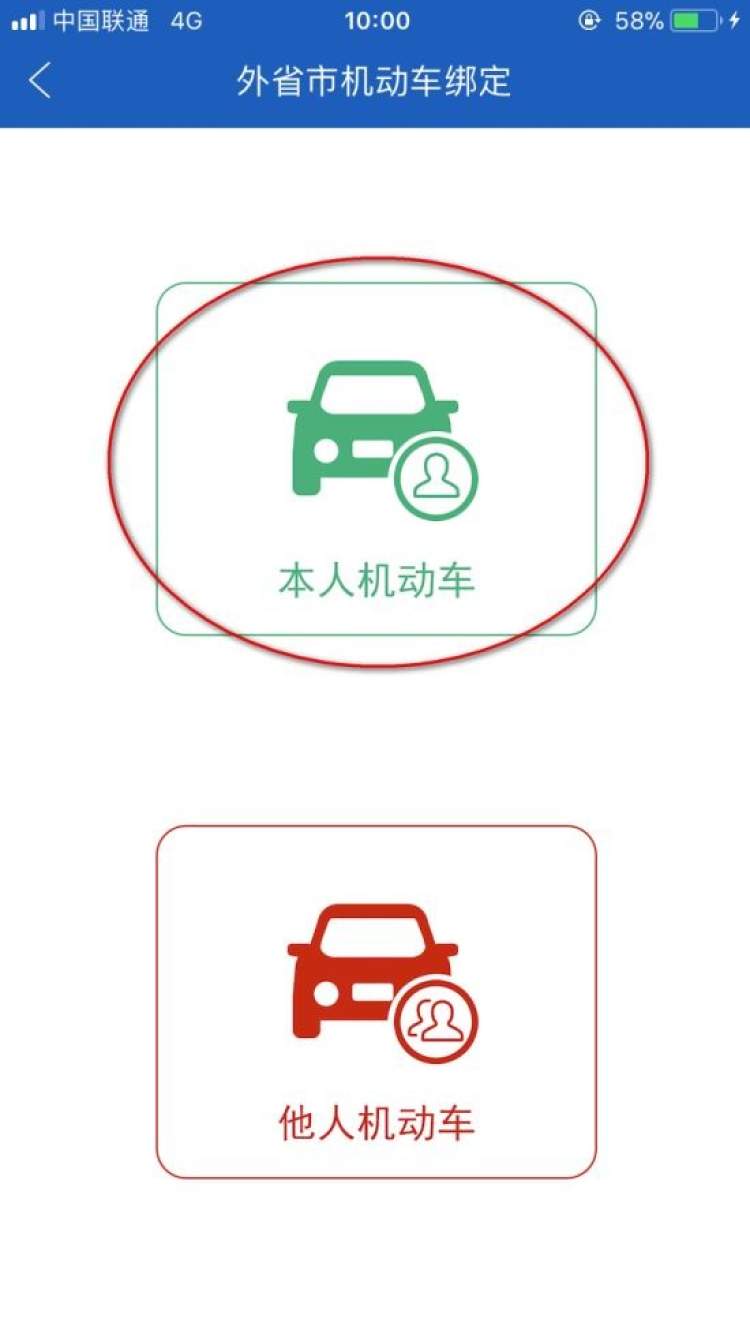This screenshot has width=750, height=1334.
Task: Choose the 他人机动车 card
Action: point(376,1002)
